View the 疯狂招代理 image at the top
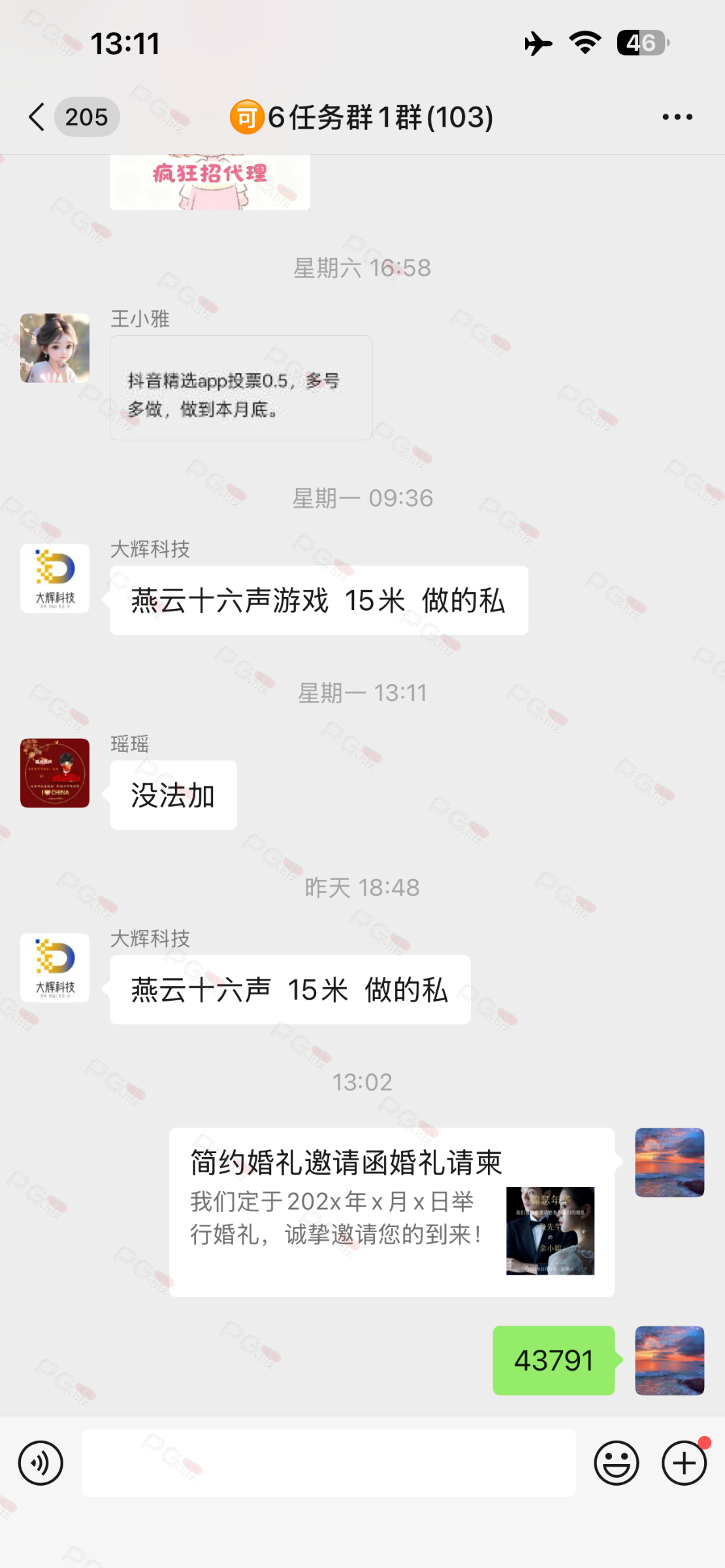Screen dimensions: 725x1568 (210, 182)
